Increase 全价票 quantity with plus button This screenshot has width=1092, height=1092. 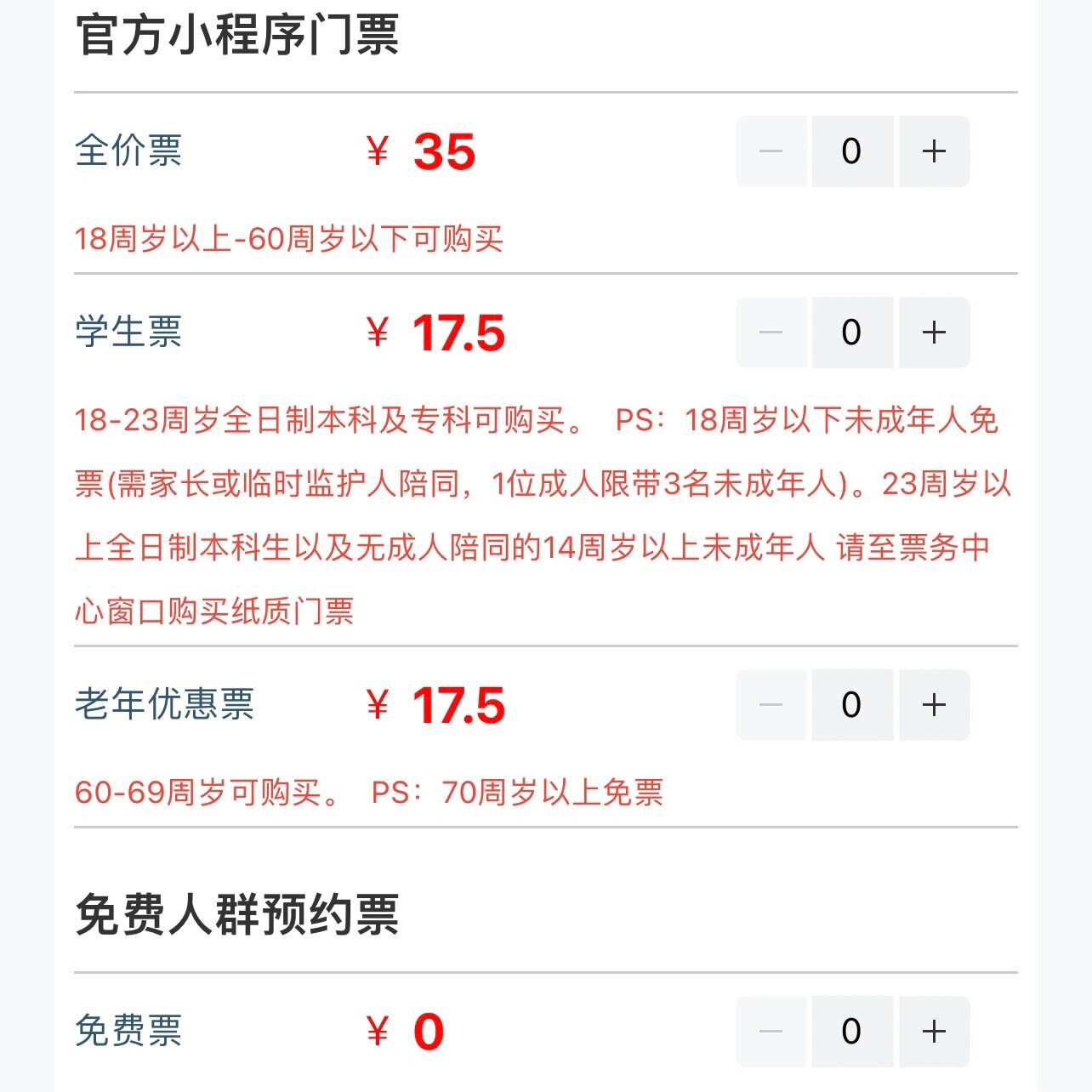point(934,151)
